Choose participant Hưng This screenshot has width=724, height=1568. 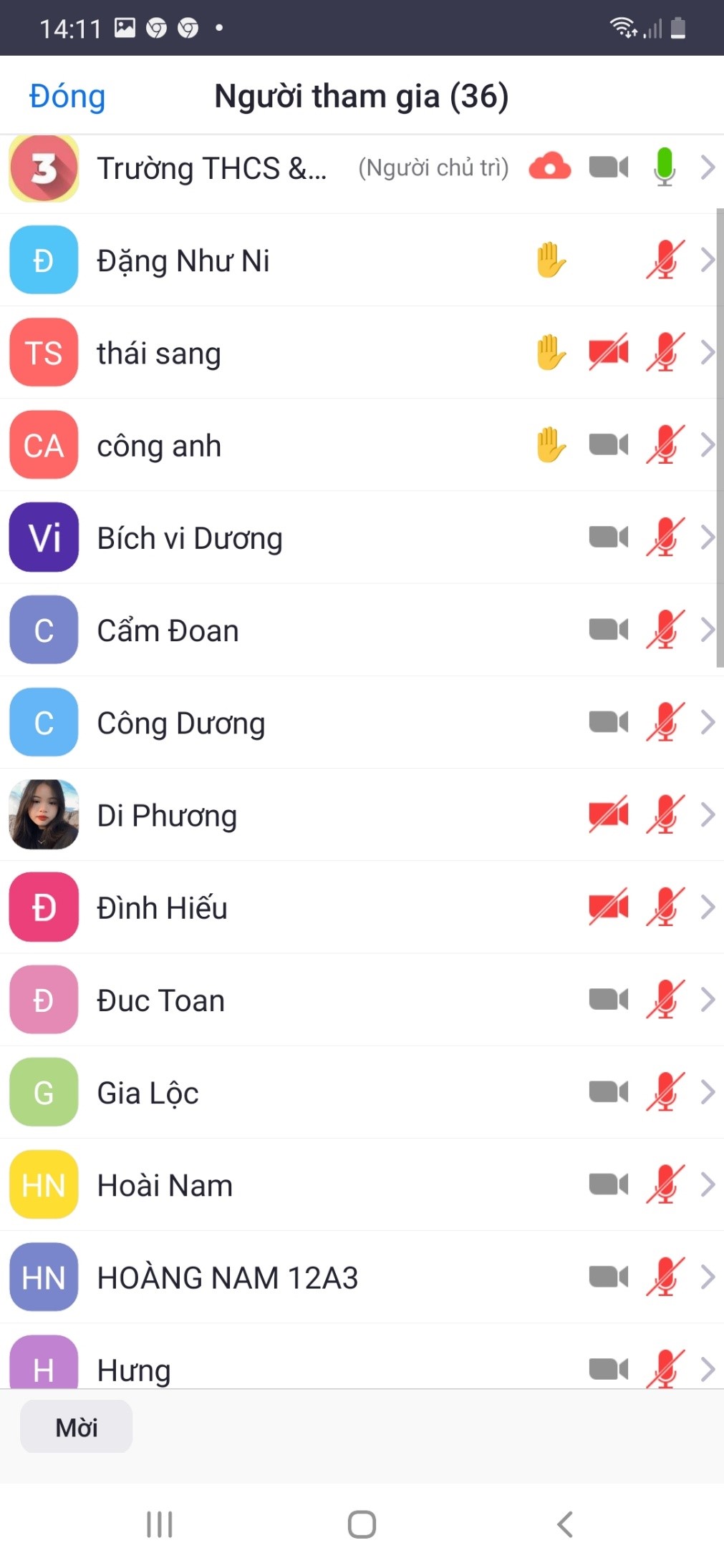click(134, 1368)
